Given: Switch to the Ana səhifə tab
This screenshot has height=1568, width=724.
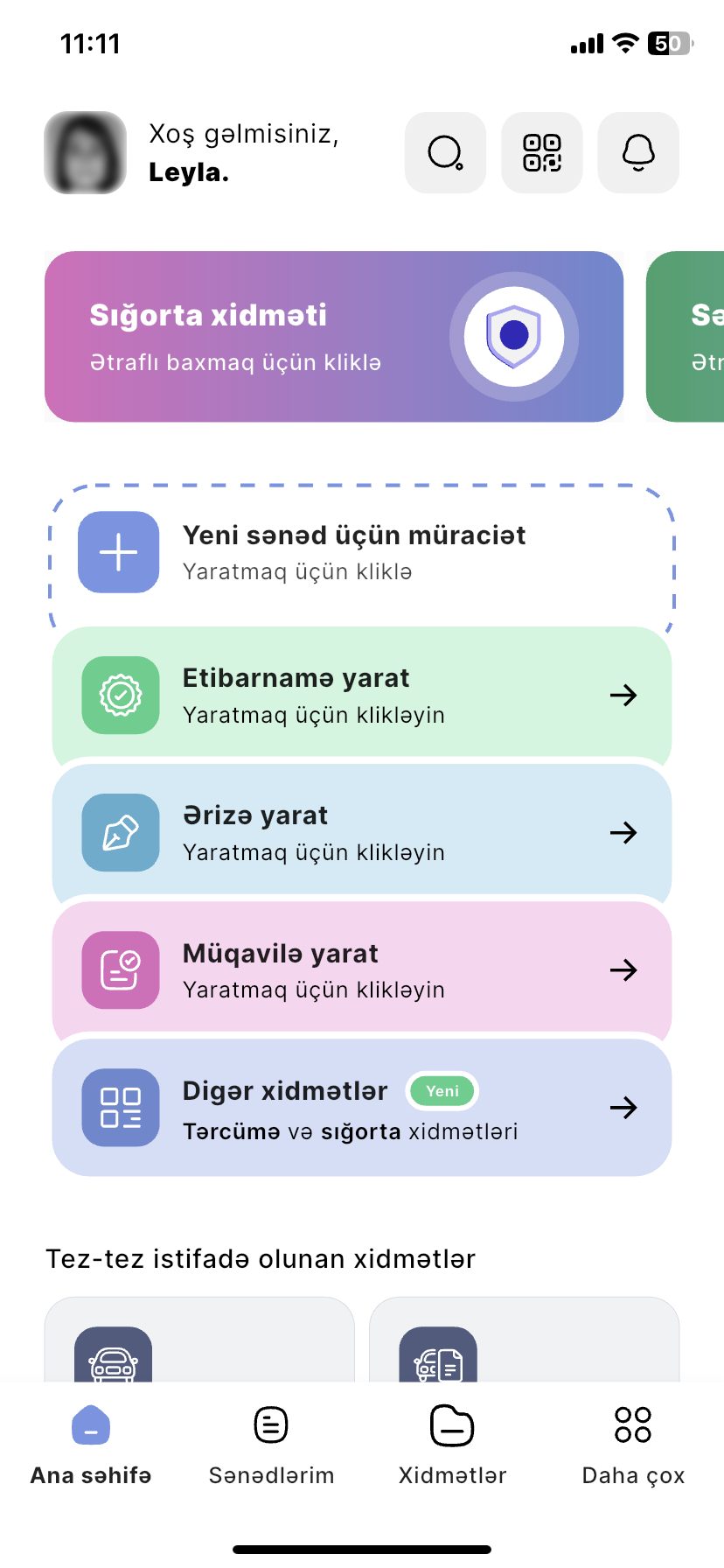Looking at the screenshot, I should (91, 1444).
